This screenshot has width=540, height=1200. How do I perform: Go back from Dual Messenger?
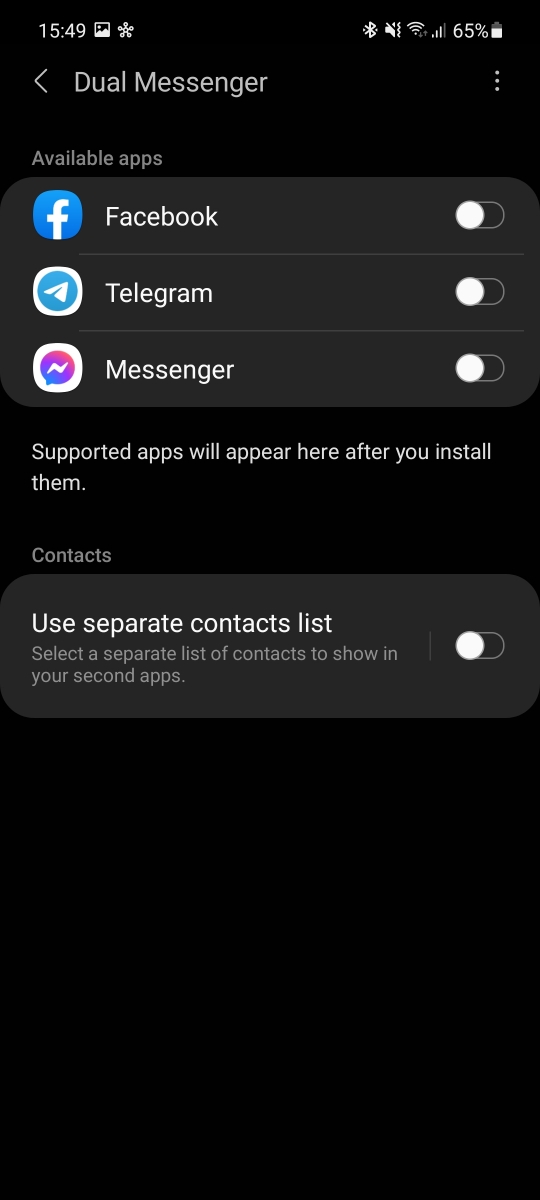click(x=41, y=82)
